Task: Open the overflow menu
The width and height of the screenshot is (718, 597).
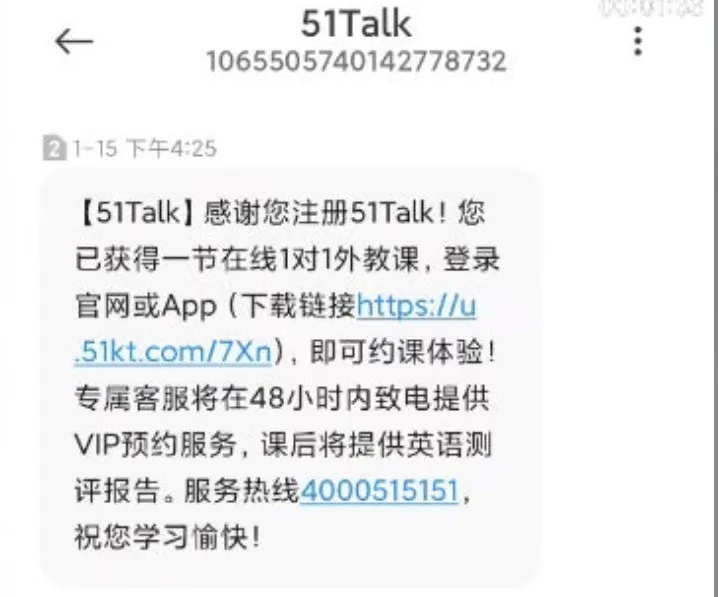Action: 638,41
